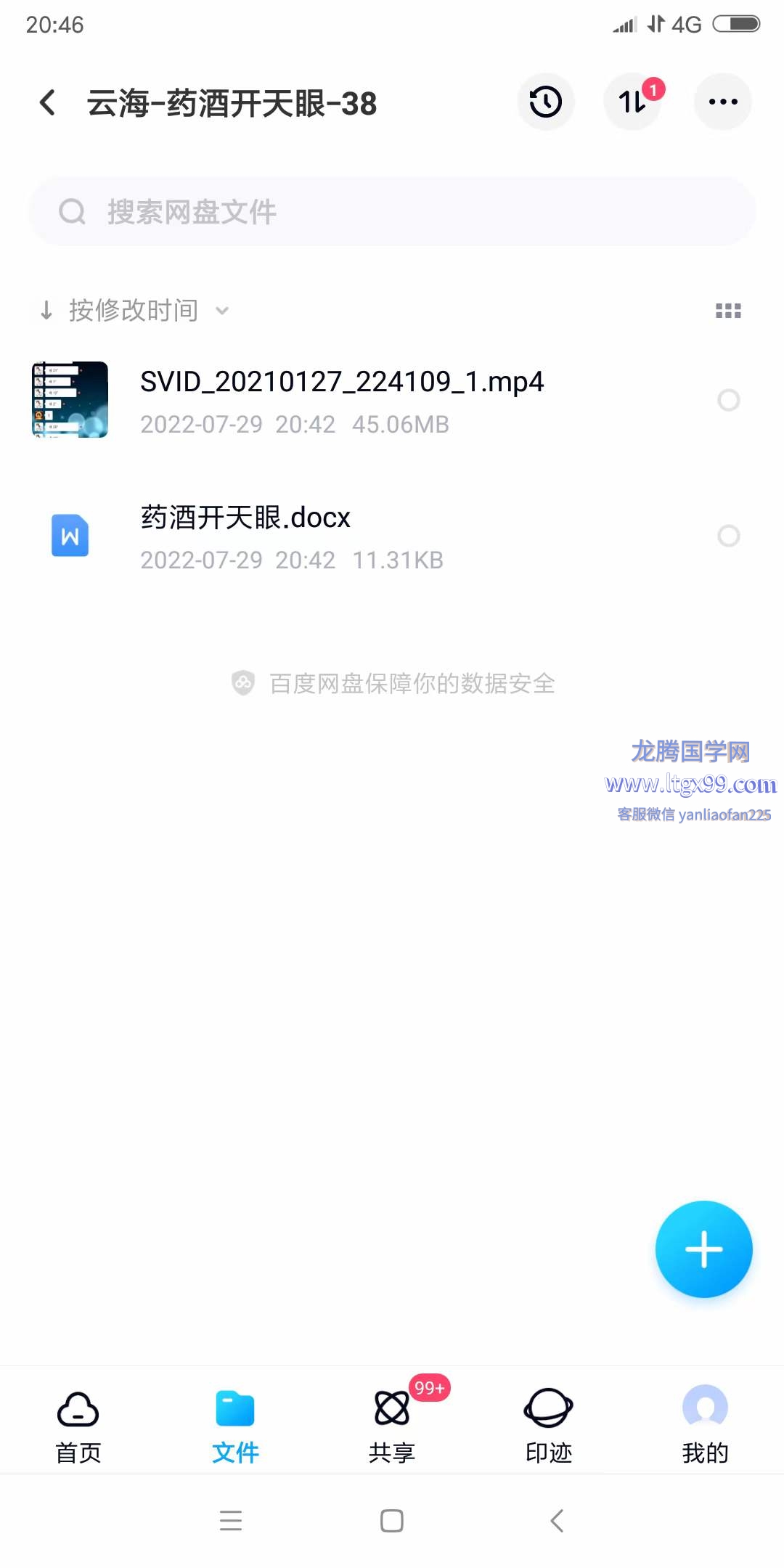Viewport: 784px width, 1568px height.
Task: Switch to the 我的 tab
Action: (x=705, y=1426)
